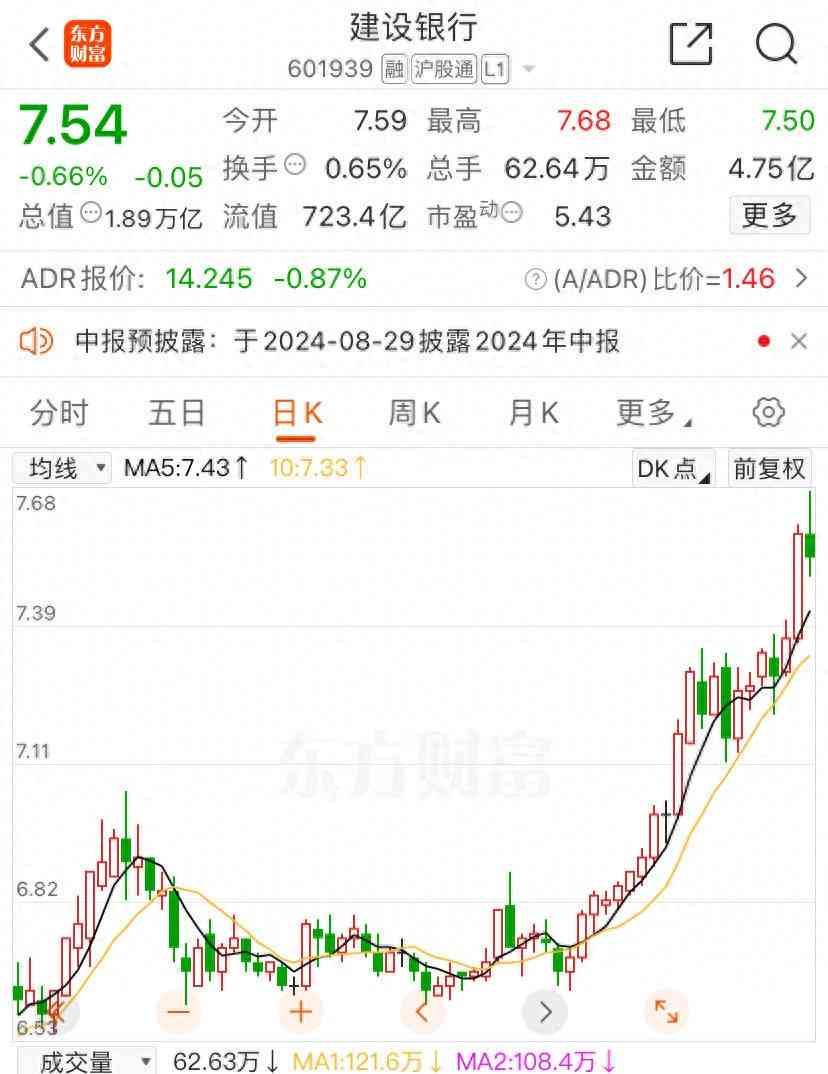
Task: Select the 日K chart tab
Action: (x=298, y=412)
